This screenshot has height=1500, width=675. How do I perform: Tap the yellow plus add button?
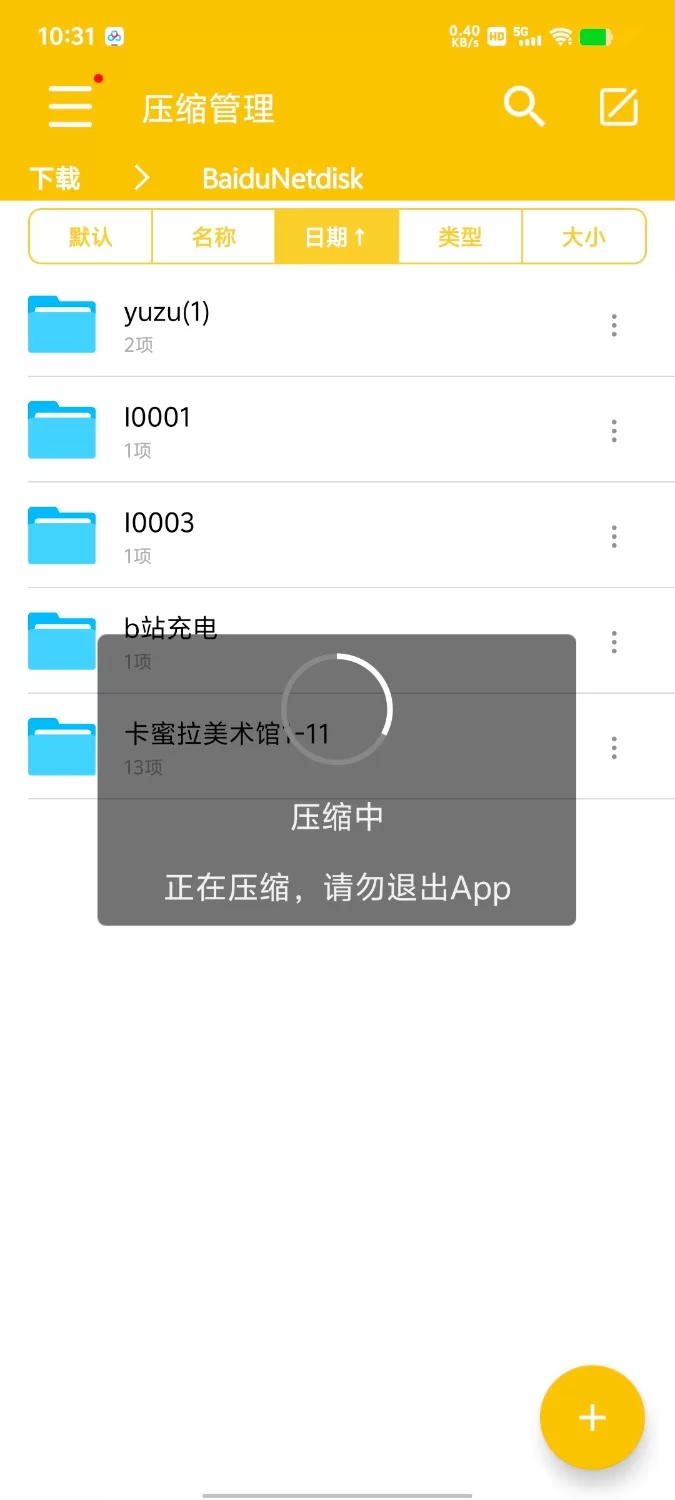pyautogui.click(x=592, y=1417)
